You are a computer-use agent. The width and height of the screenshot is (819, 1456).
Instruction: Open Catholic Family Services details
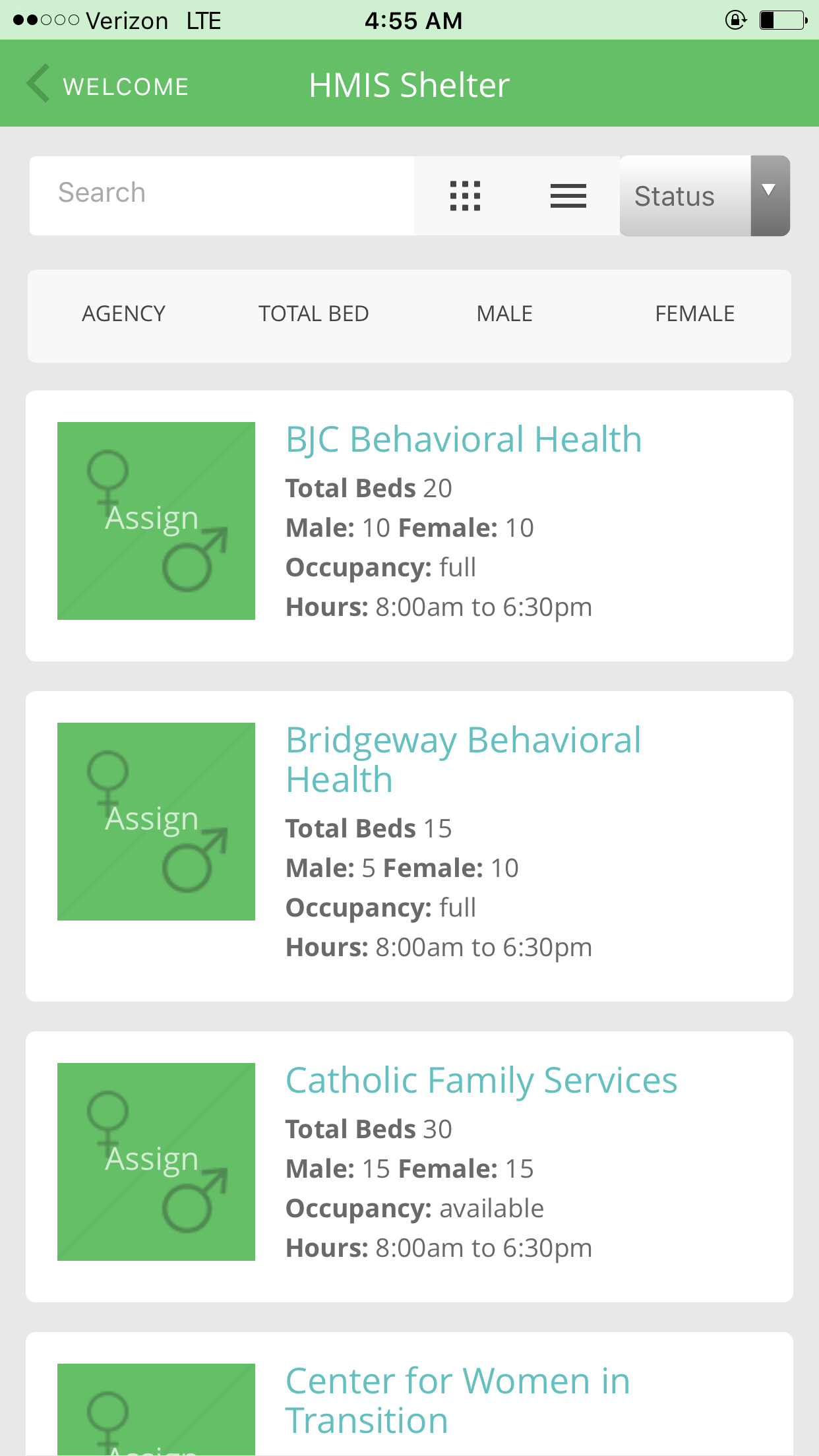(481, 1081)
